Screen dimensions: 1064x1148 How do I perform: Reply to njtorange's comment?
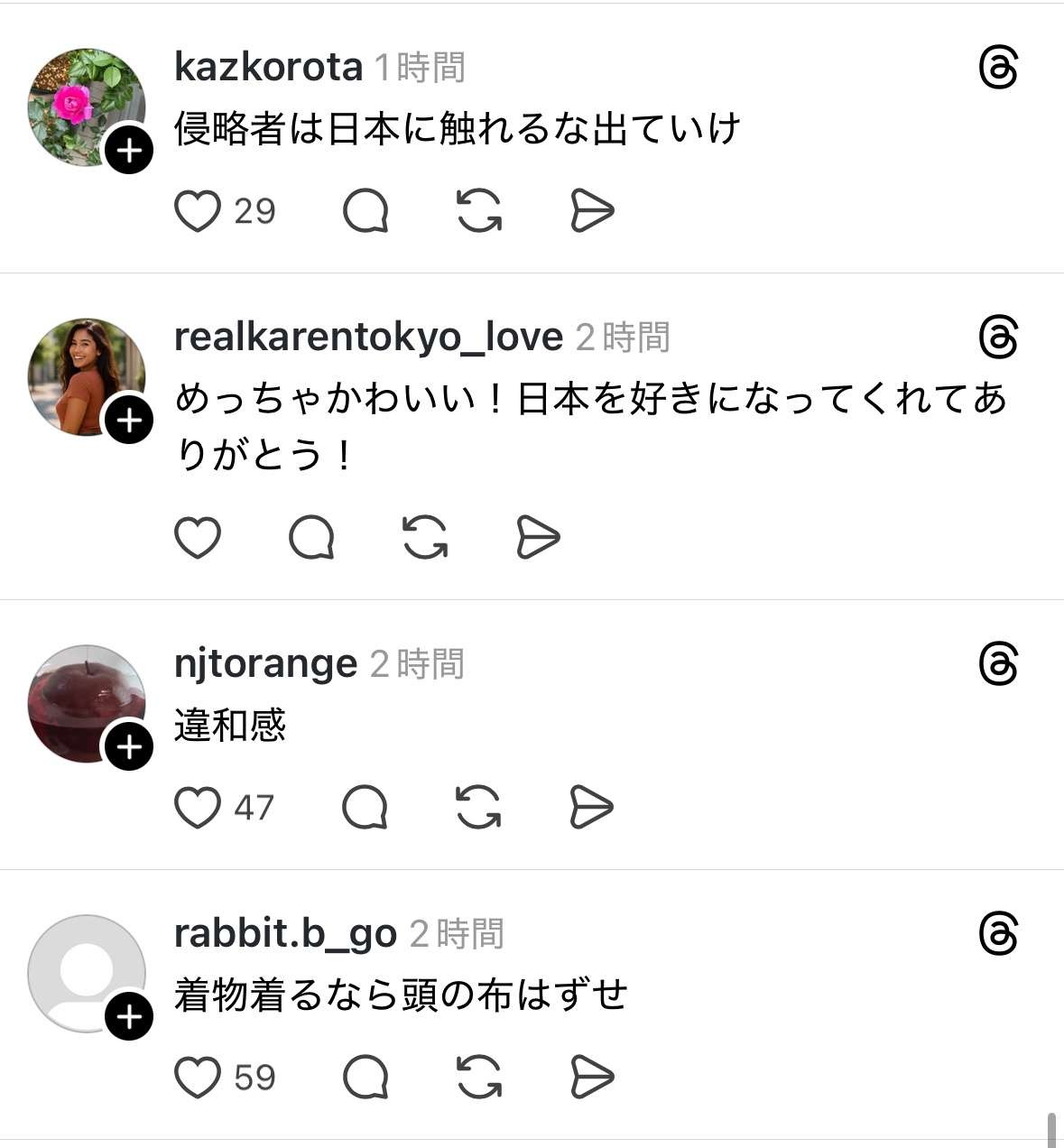[365, 808]
